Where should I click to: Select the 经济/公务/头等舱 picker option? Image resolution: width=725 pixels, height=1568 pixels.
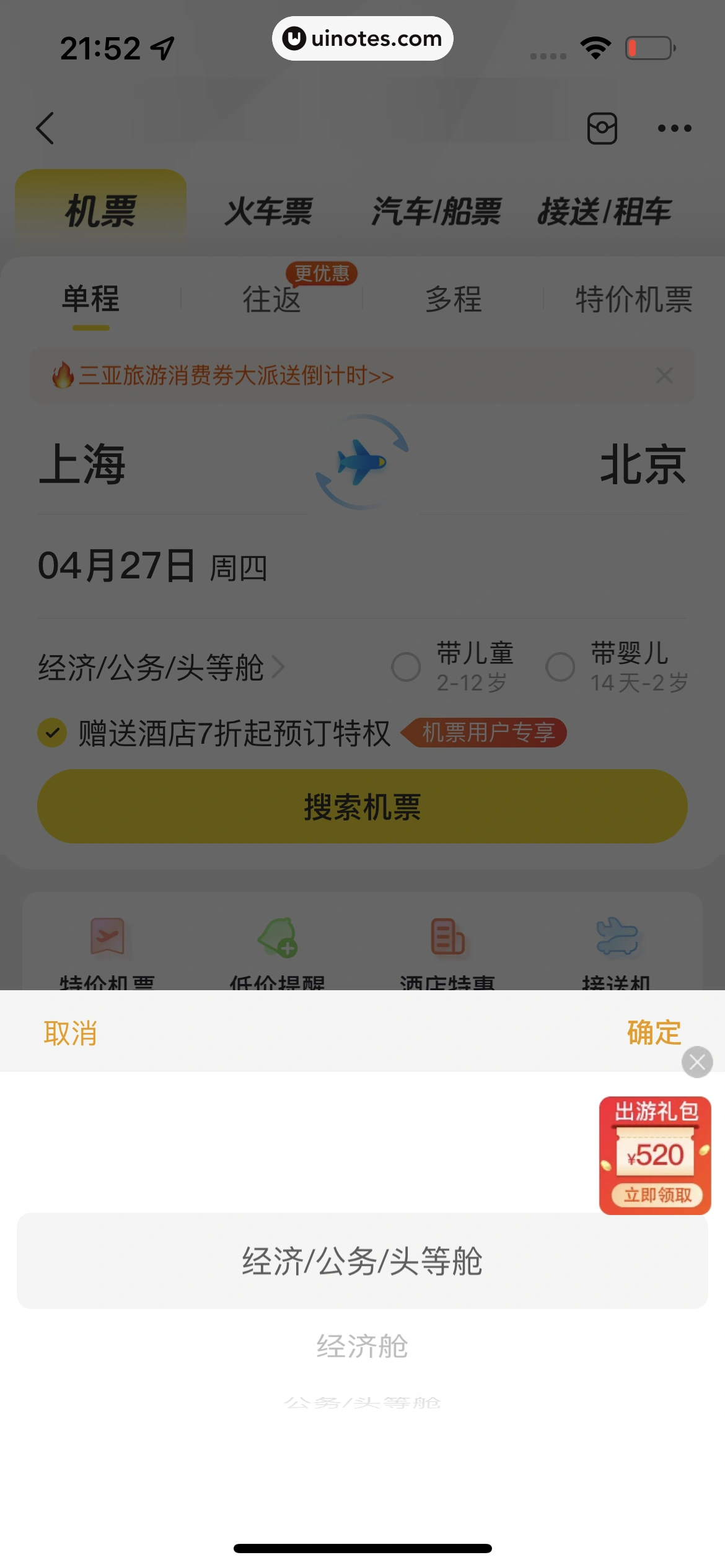coord(362,1261)
